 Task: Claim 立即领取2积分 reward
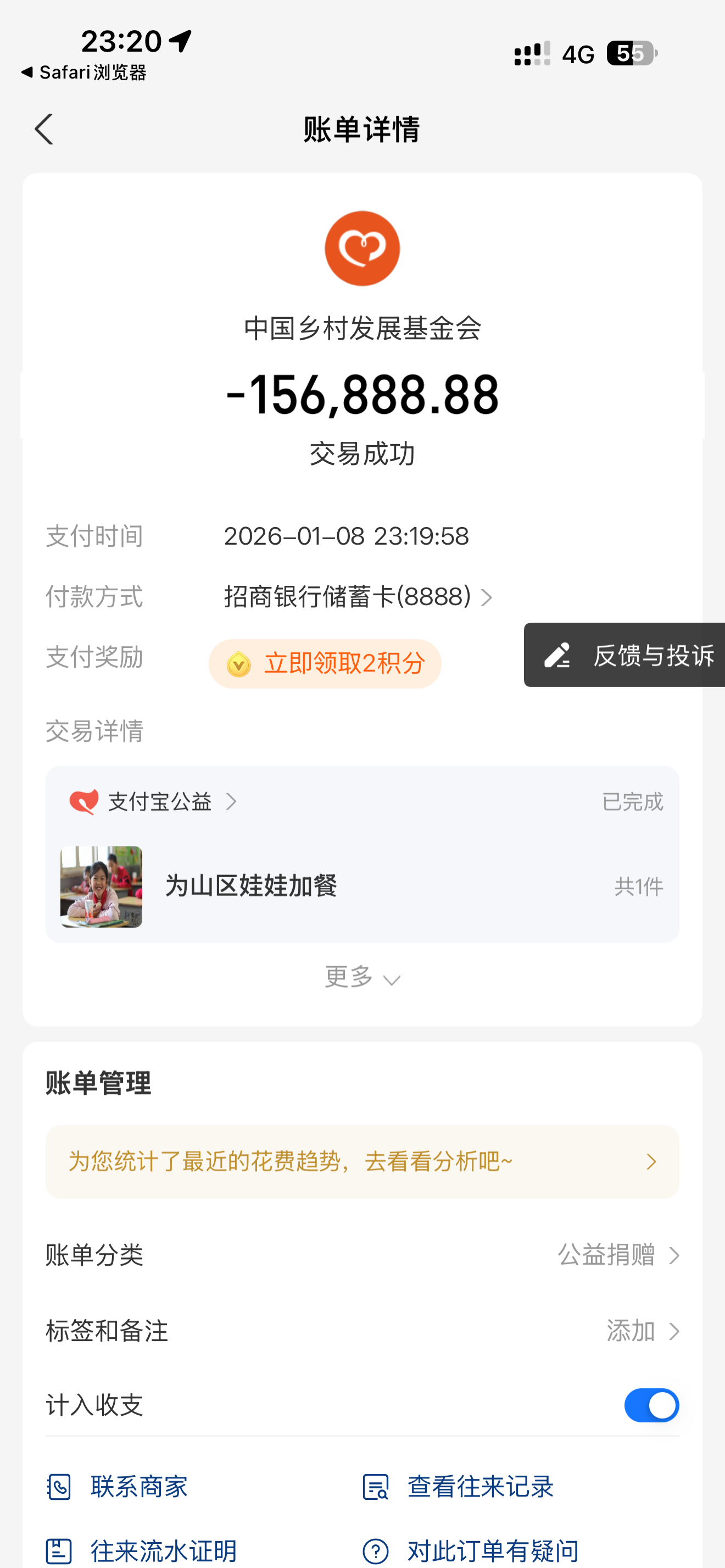(325, 663)
